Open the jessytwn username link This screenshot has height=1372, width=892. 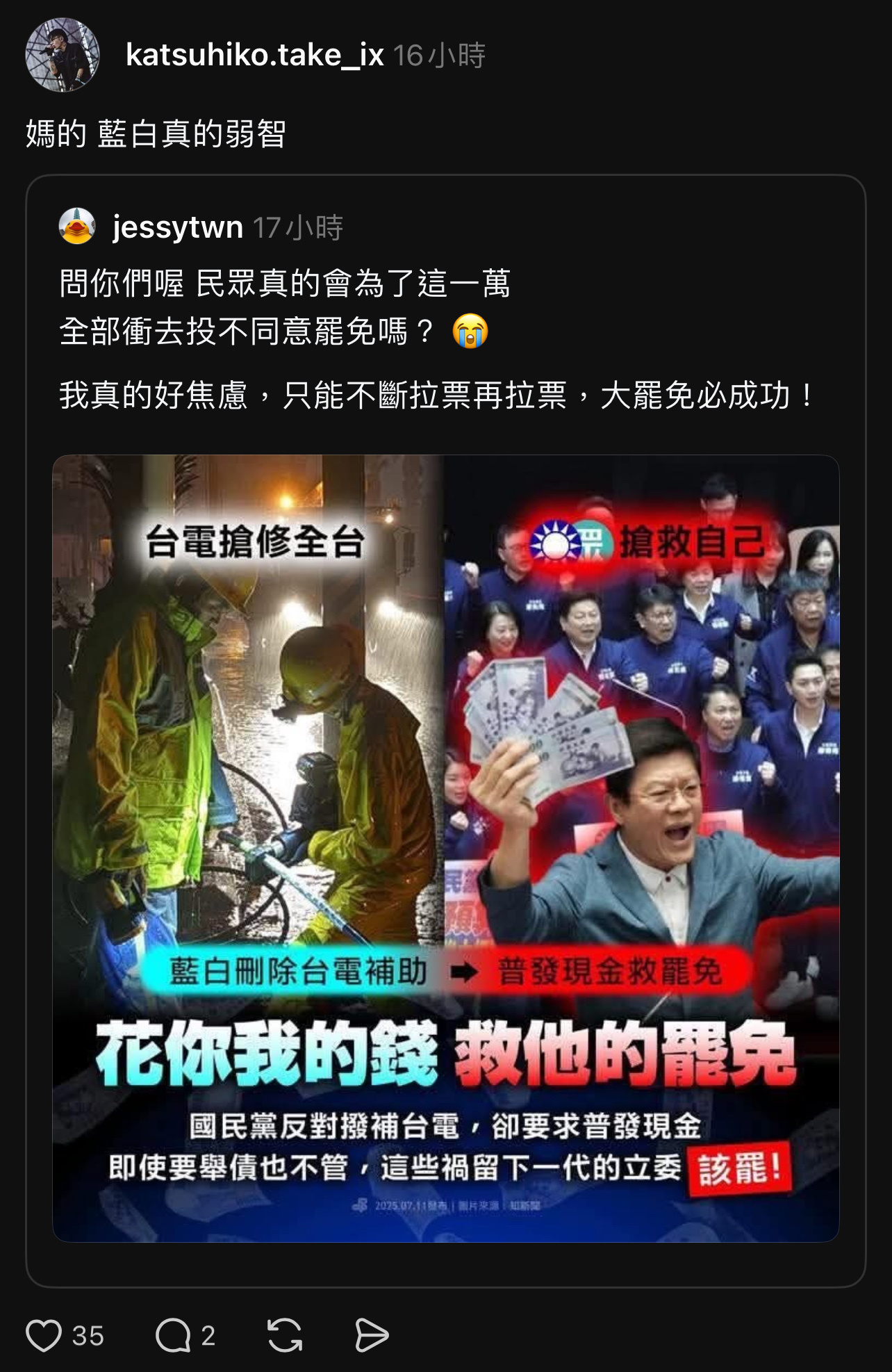coord(178,227)
